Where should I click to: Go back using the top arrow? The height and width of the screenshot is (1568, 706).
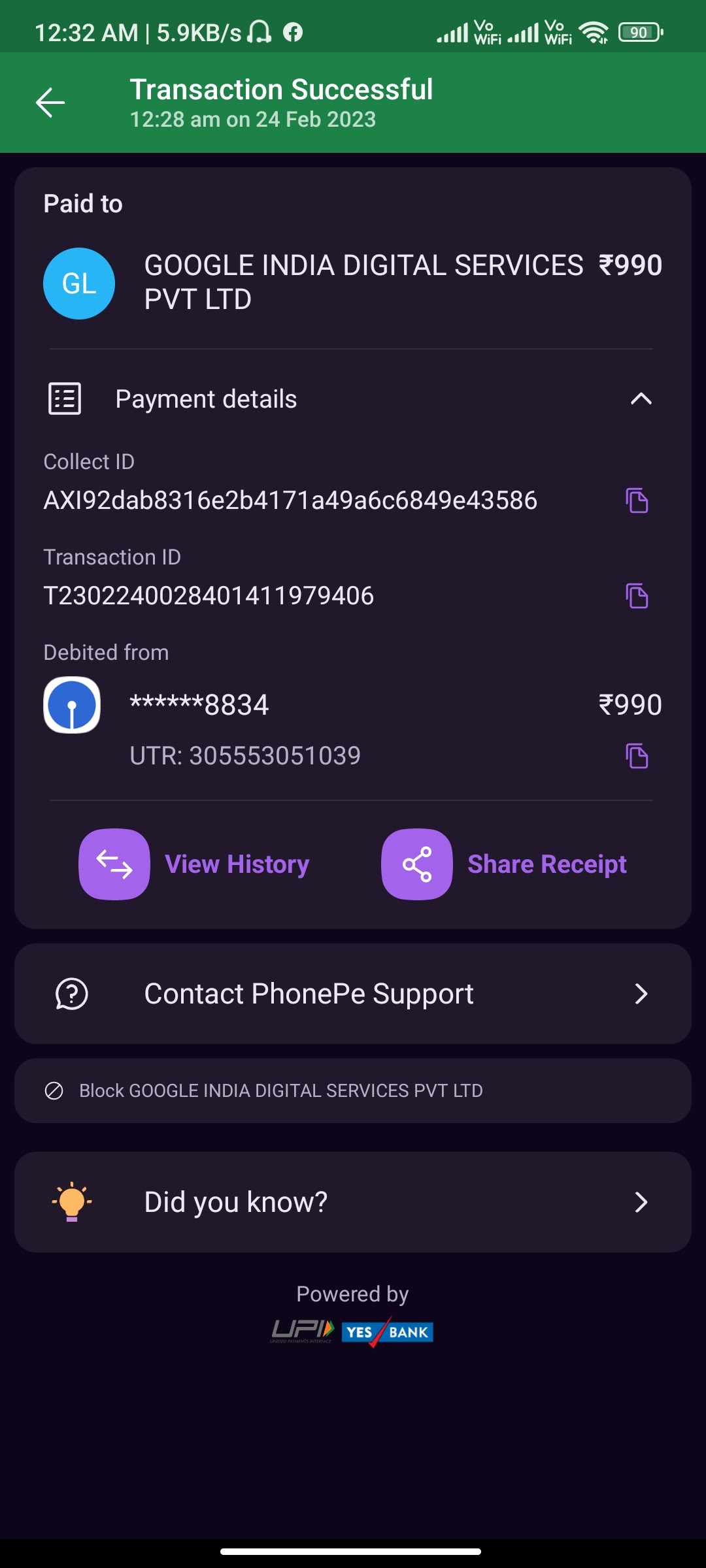(50, 103)
